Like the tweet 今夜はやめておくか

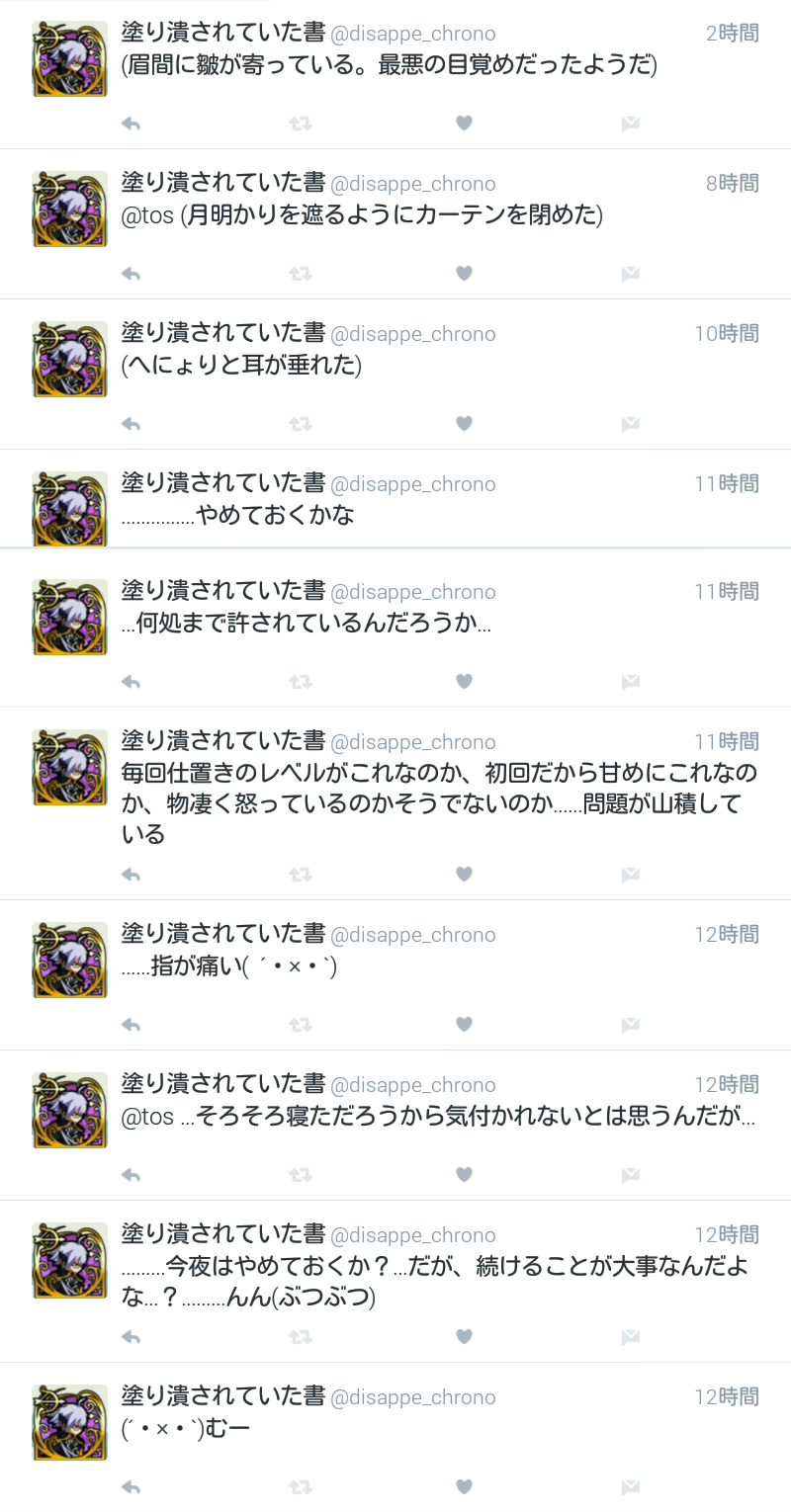pyautogui.click(x=464, y=1337)
